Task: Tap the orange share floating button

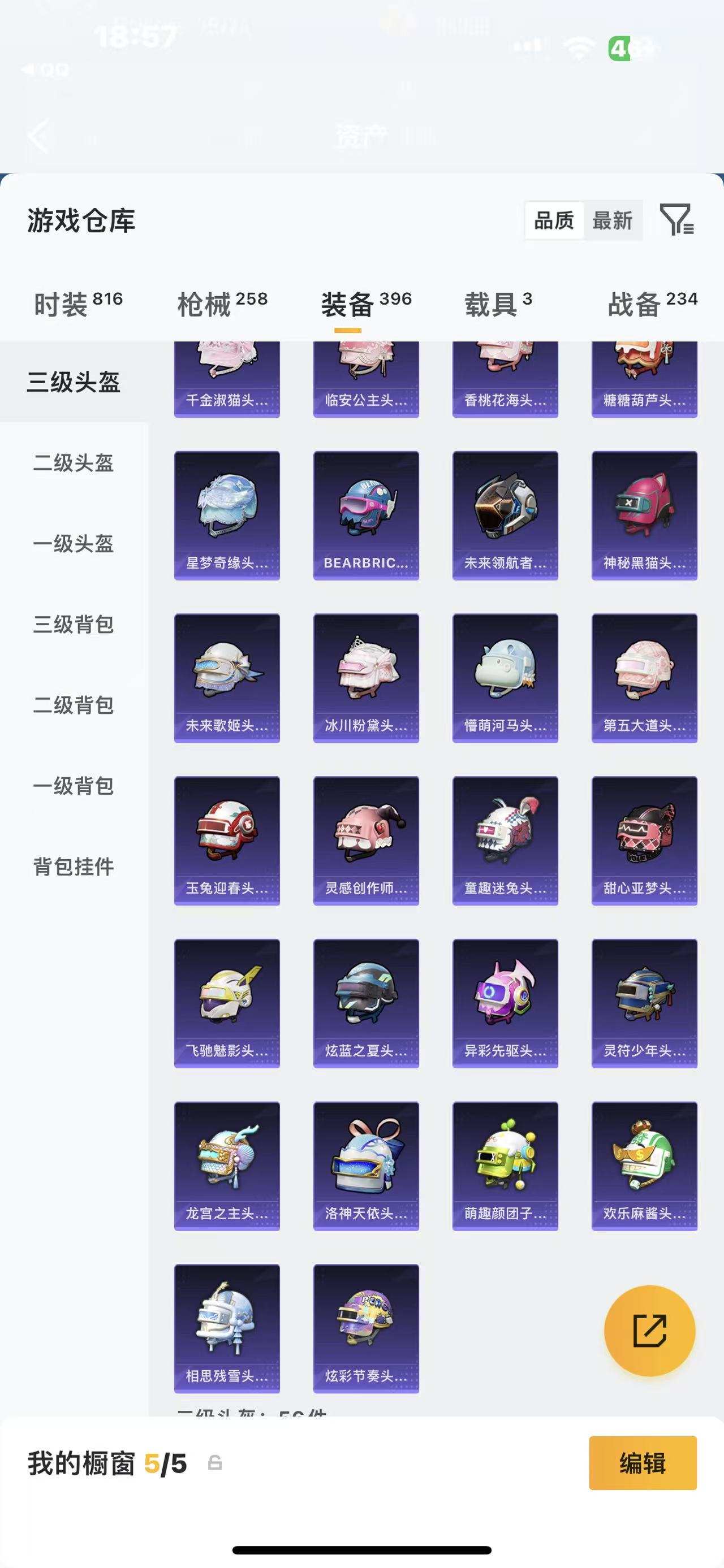Action: coord(650,1331)
